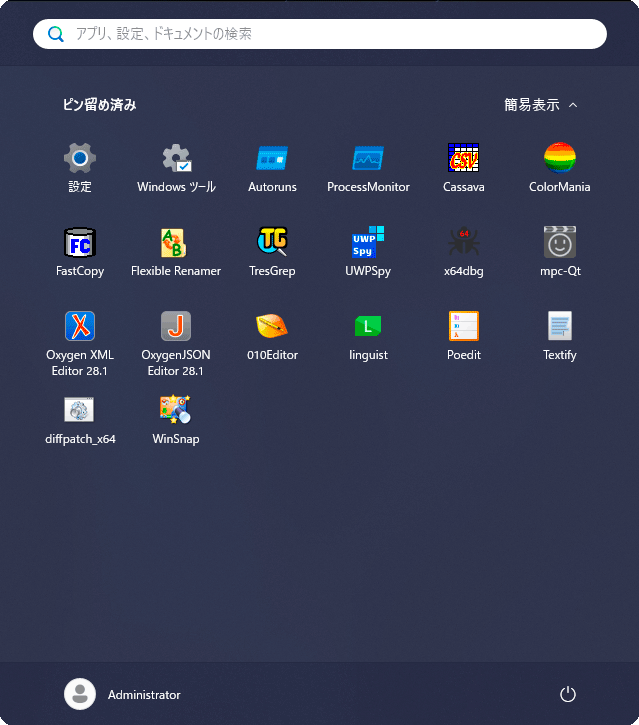Open 設定 settings app

coord(80,168)
